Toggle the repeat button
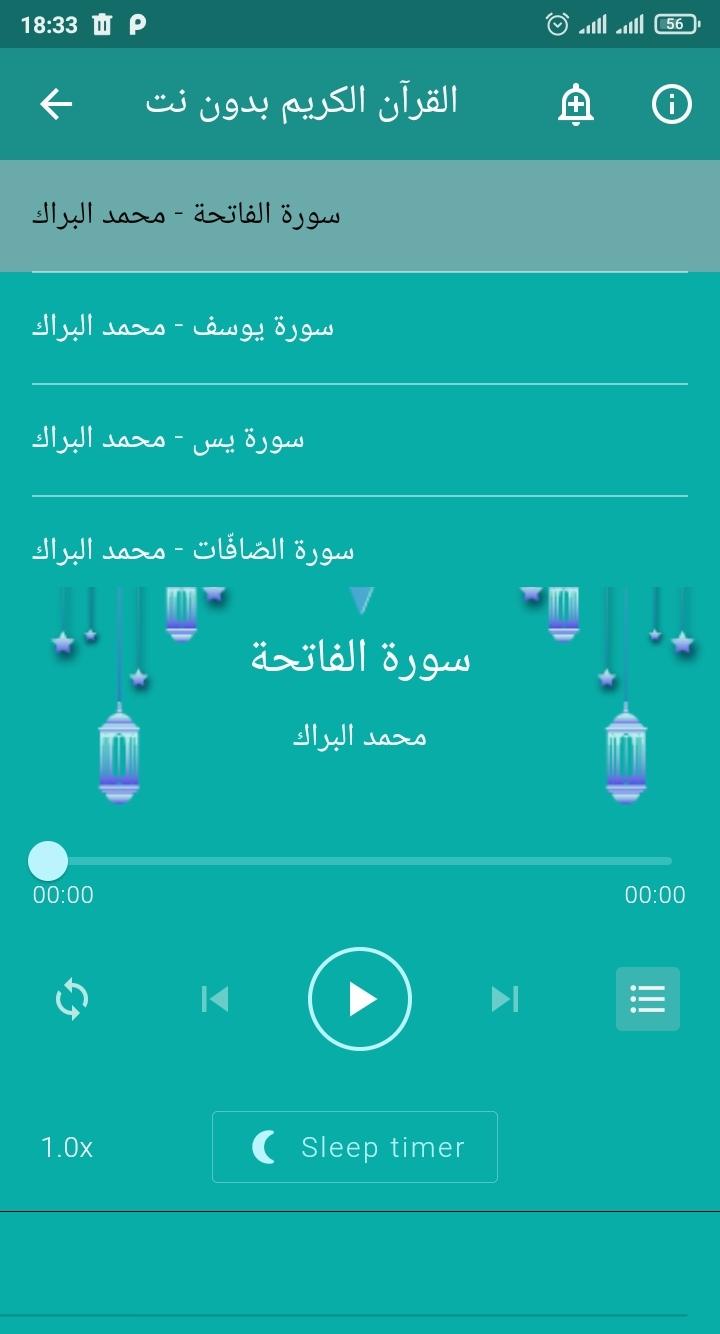The width and height of the screenshot is (720, 1334). [x=72, y=999]
